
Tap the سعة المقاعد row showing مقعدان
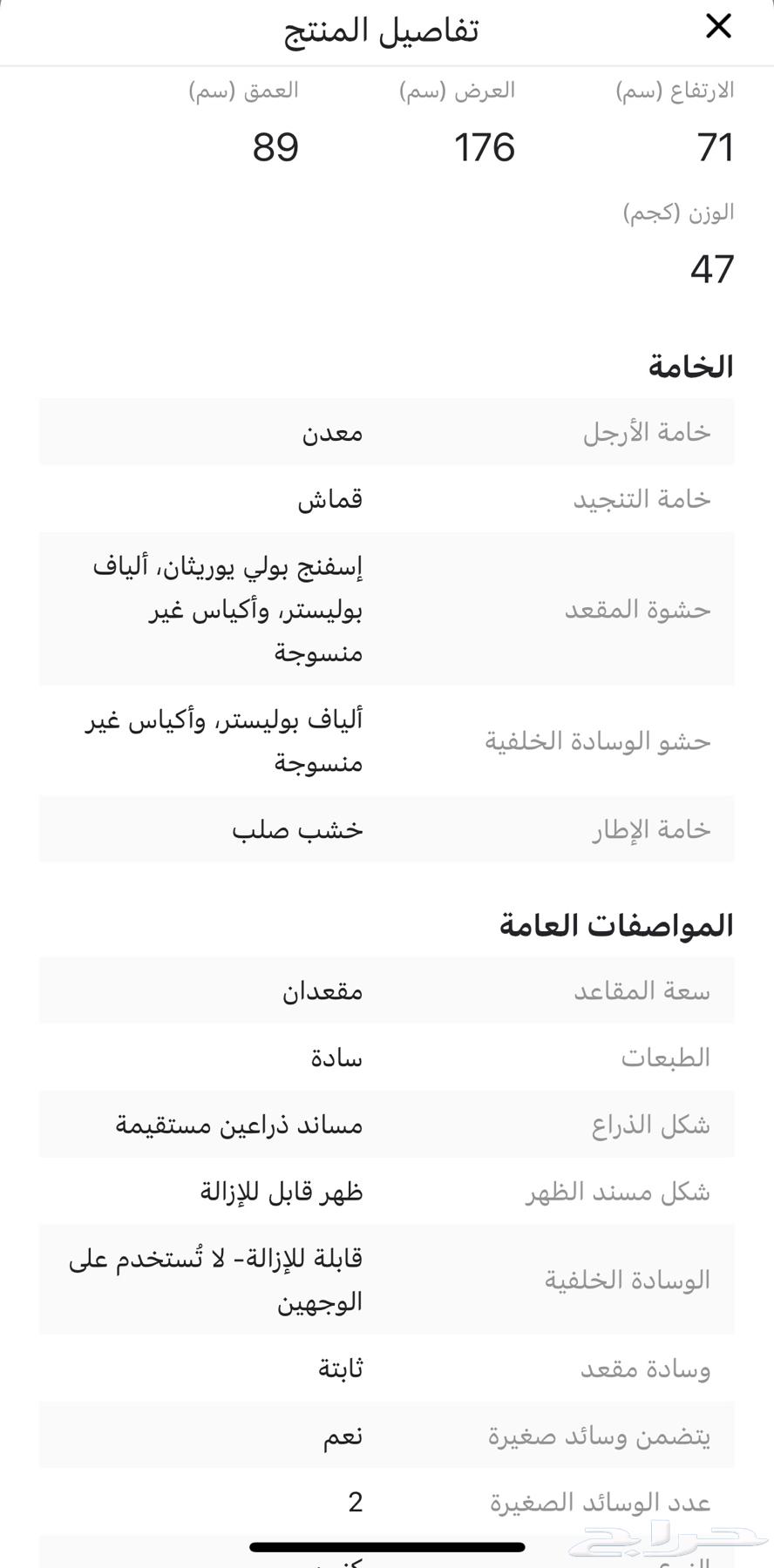click(387, 990)
